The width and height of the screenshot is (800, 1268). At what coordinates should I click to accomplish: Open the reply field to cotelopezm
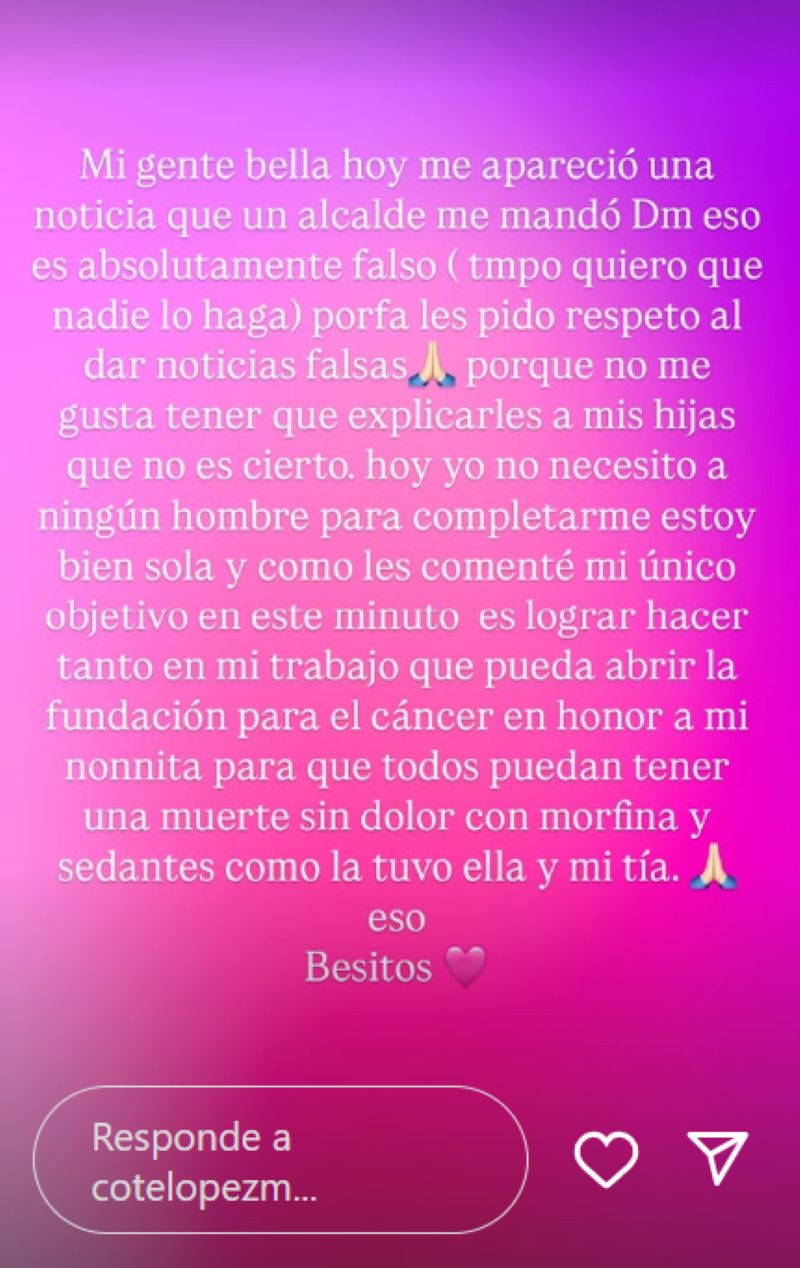(280, 1160)
